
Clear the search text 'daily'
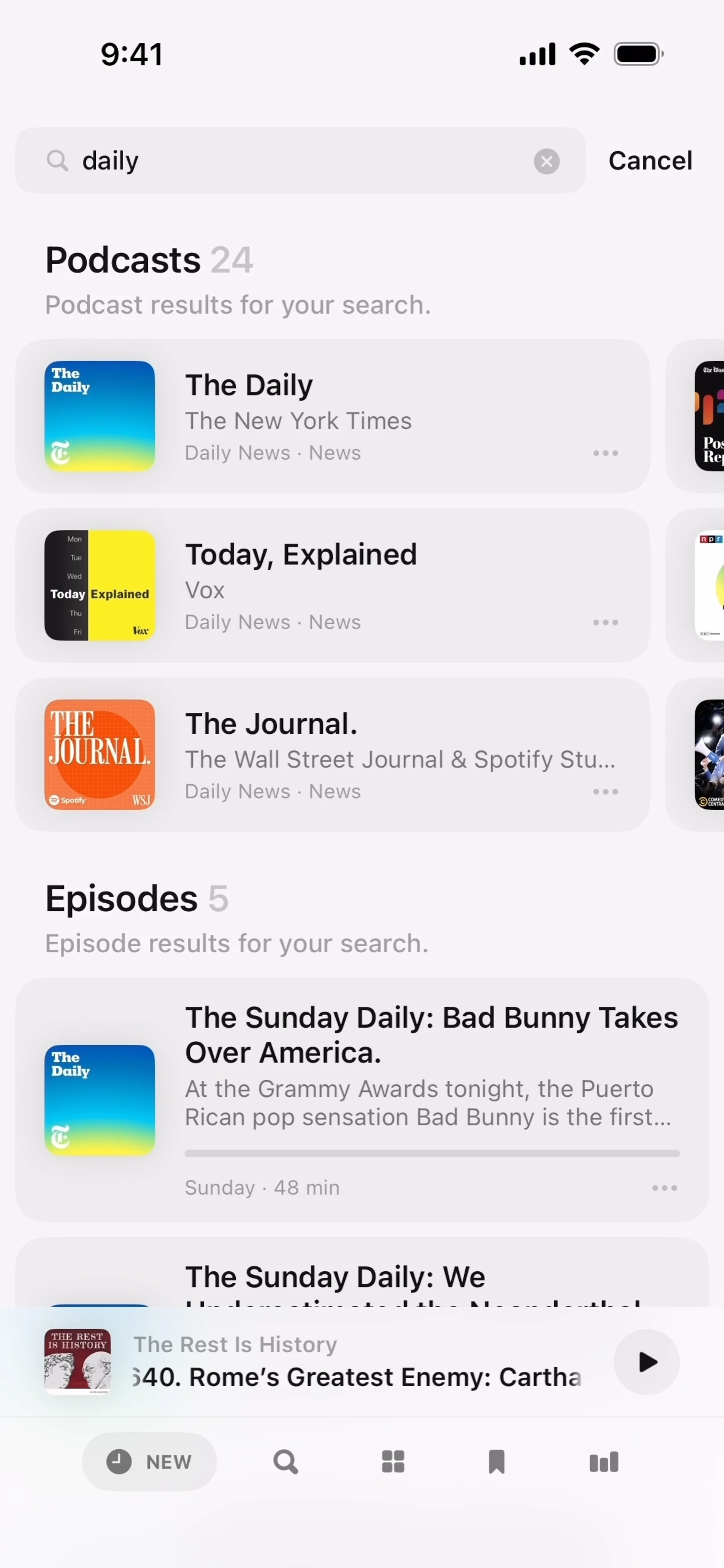(546, 161)
